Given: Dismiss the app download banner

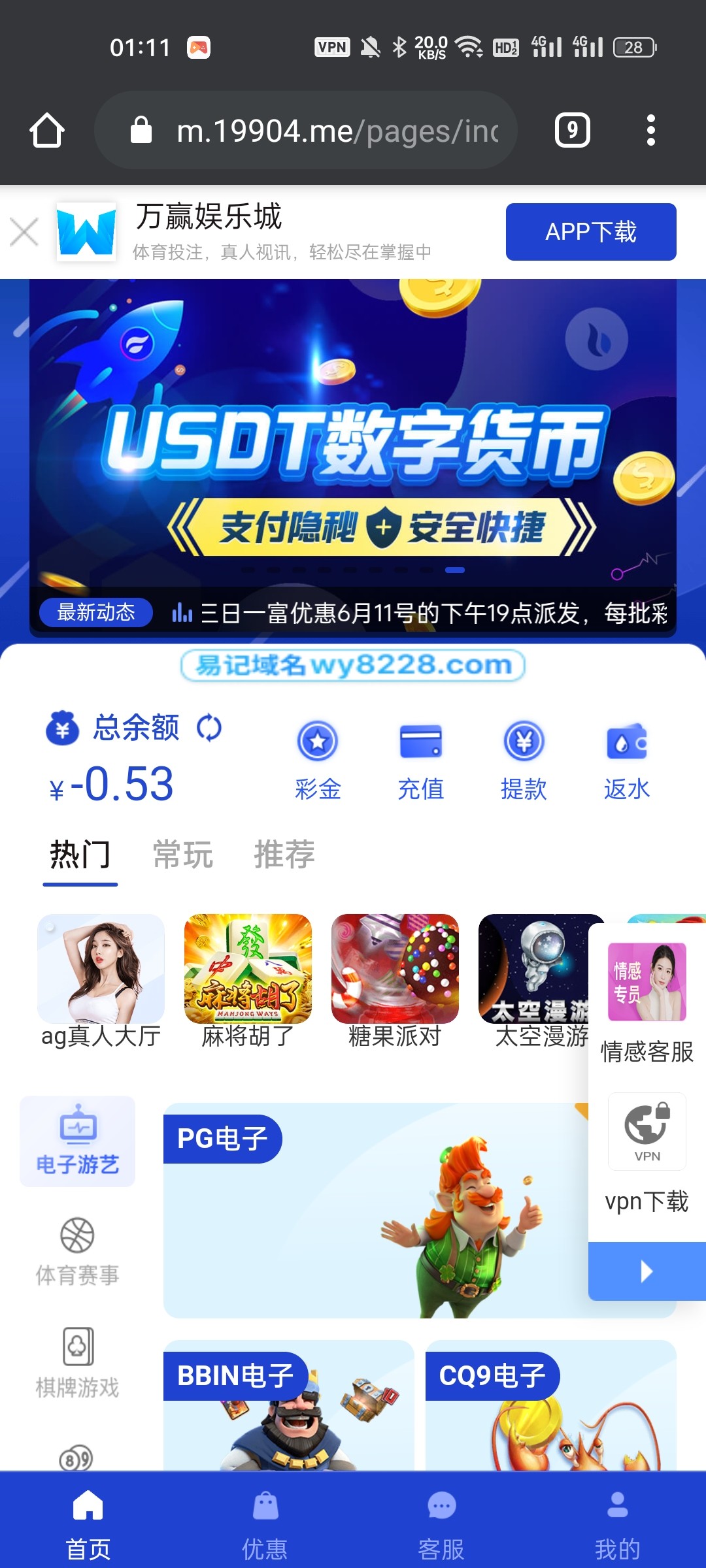Looking at the screenshot, I should (24, 232).
